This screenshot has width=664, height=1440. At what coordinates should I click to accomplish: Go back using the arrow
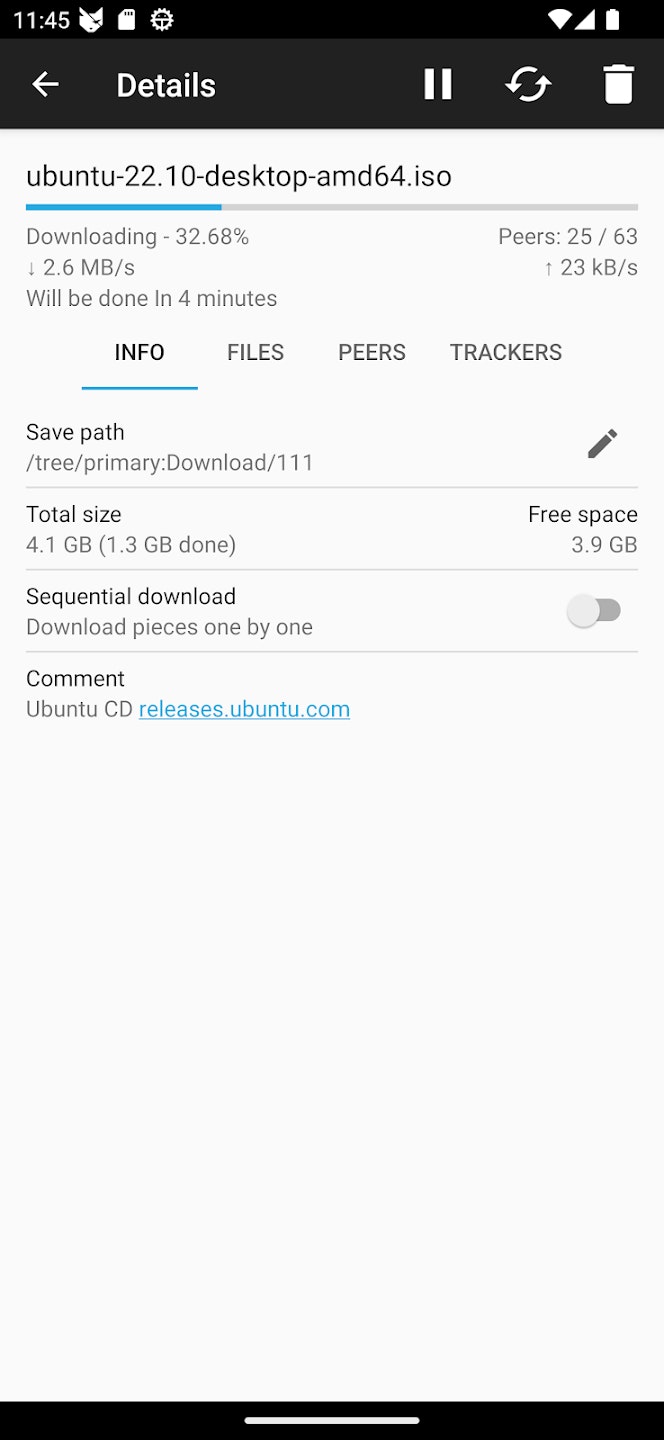(45, 85)
